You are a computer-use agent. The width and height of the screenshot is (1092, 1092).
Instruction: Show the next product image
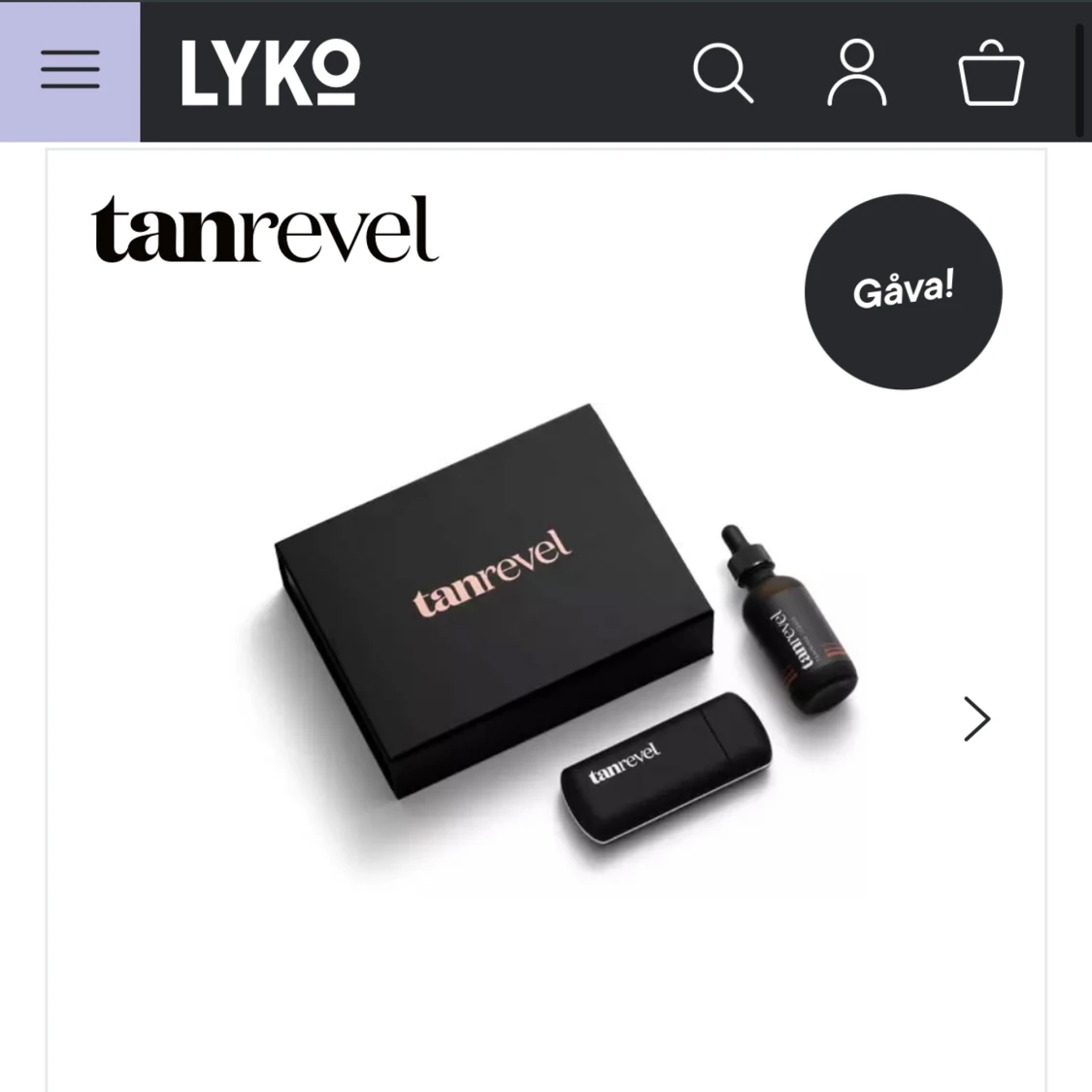[976, 719]
